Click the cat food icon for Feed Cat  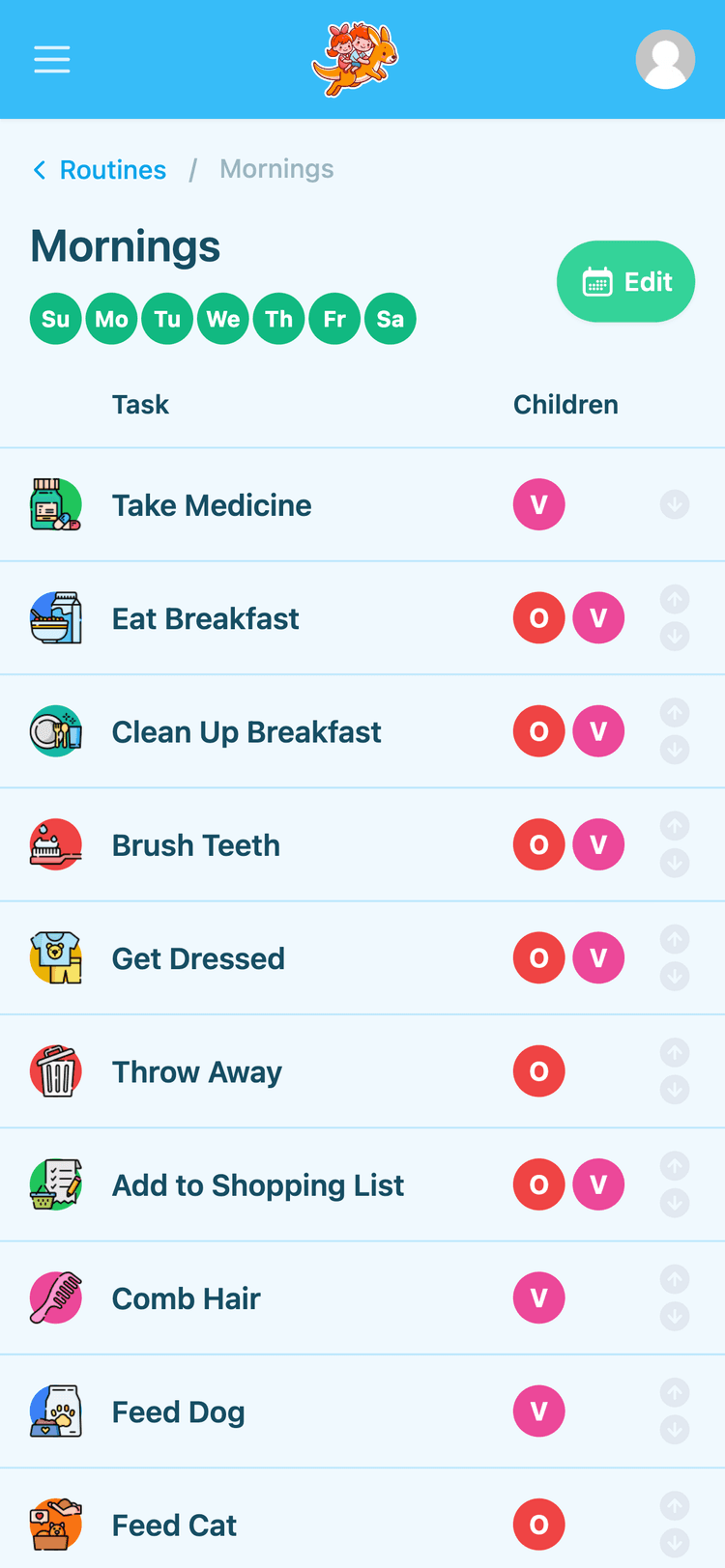[56, 1525]
